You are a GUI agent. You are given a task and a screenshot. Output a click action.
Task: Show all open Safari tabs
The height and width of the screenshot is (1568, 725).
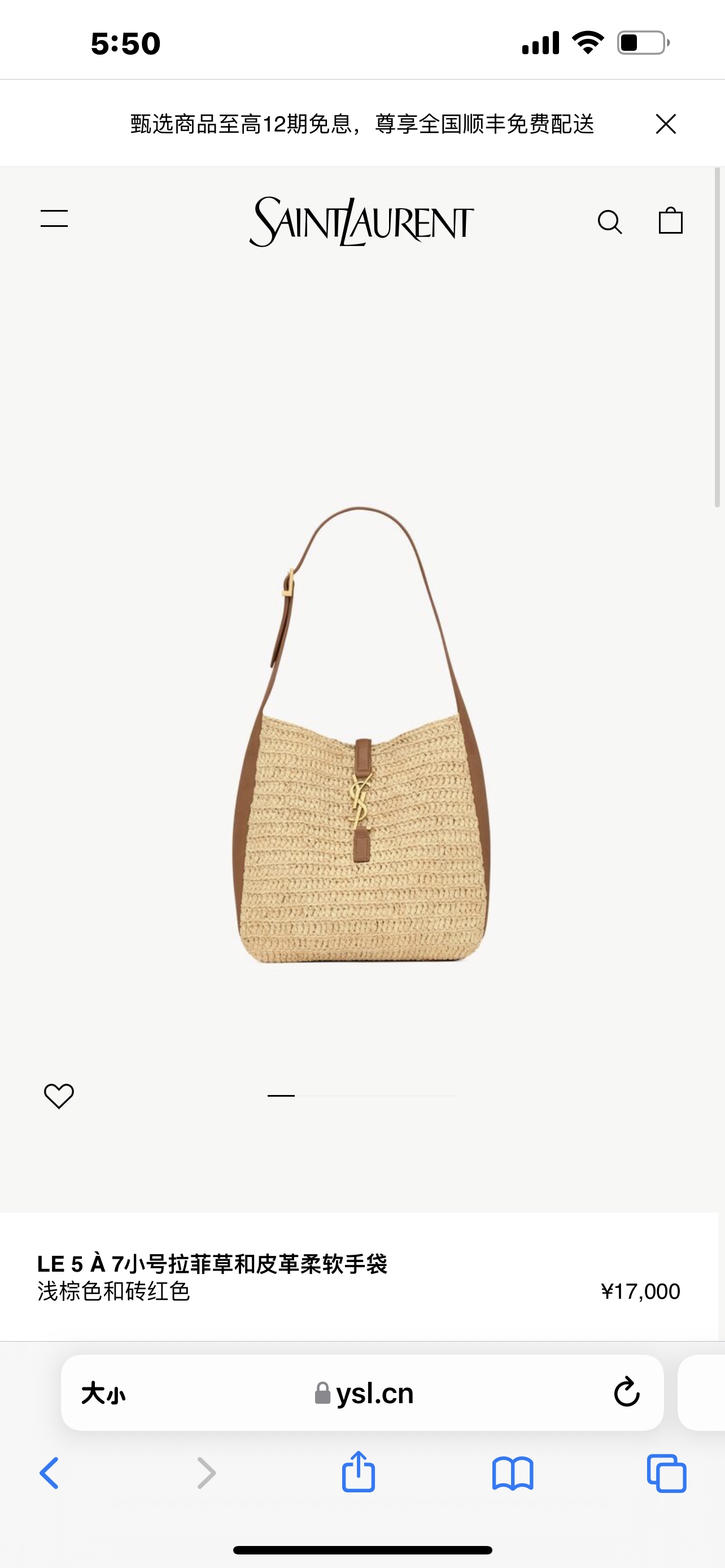pyautogui.click(x=667, y=1473)
